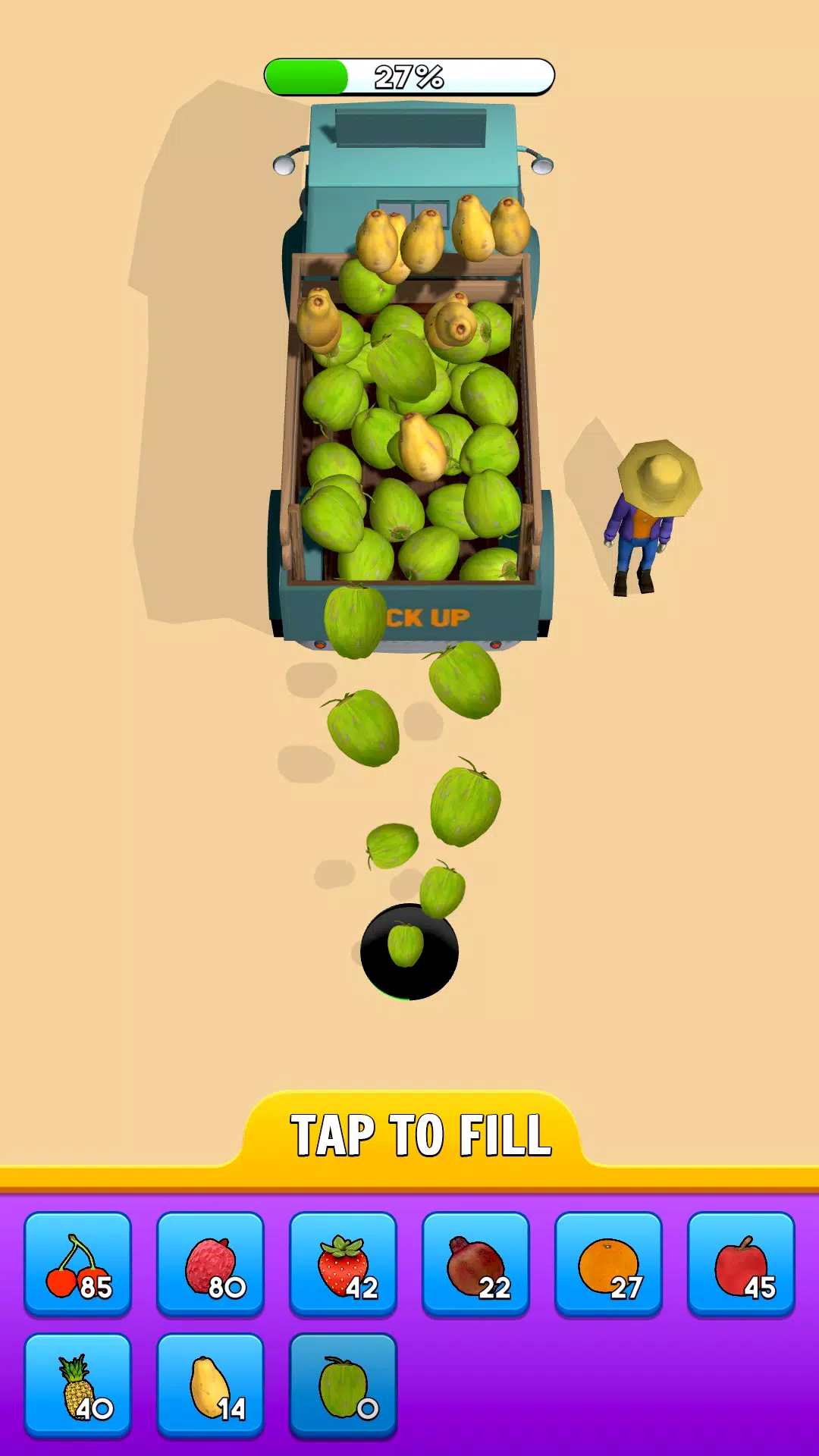Tap the strawberry tile with 42

point(343,1264)
